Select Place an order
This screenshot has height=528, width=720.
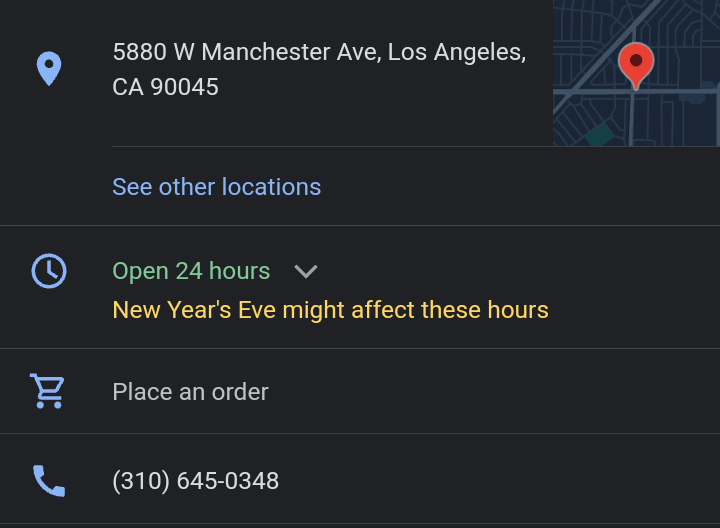click(190, 392)
